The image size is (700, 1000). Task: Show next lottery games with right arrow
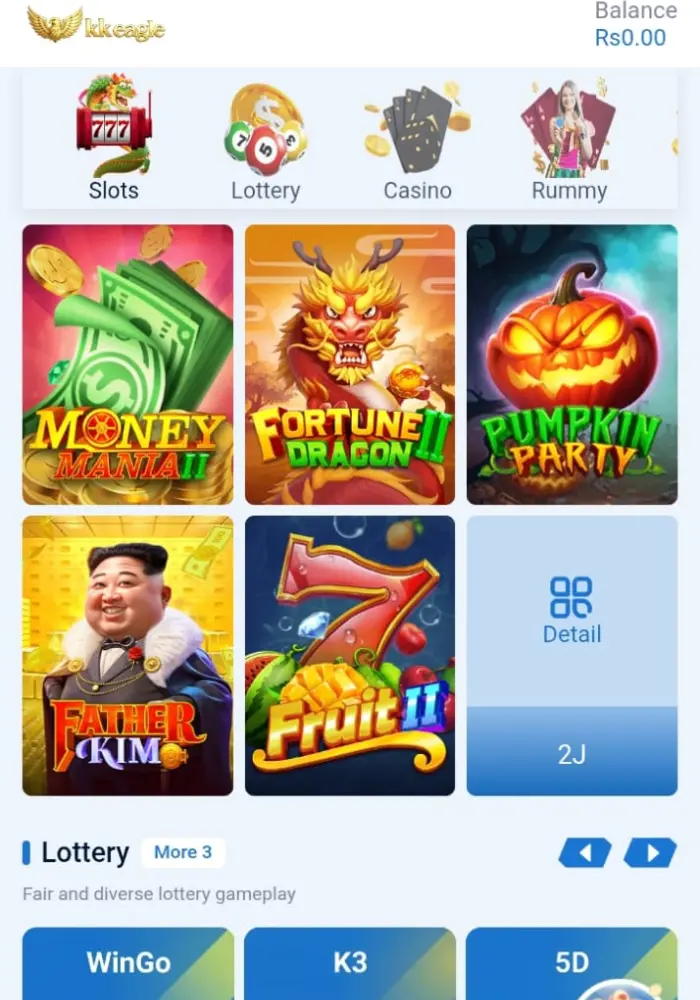[650, 853]
